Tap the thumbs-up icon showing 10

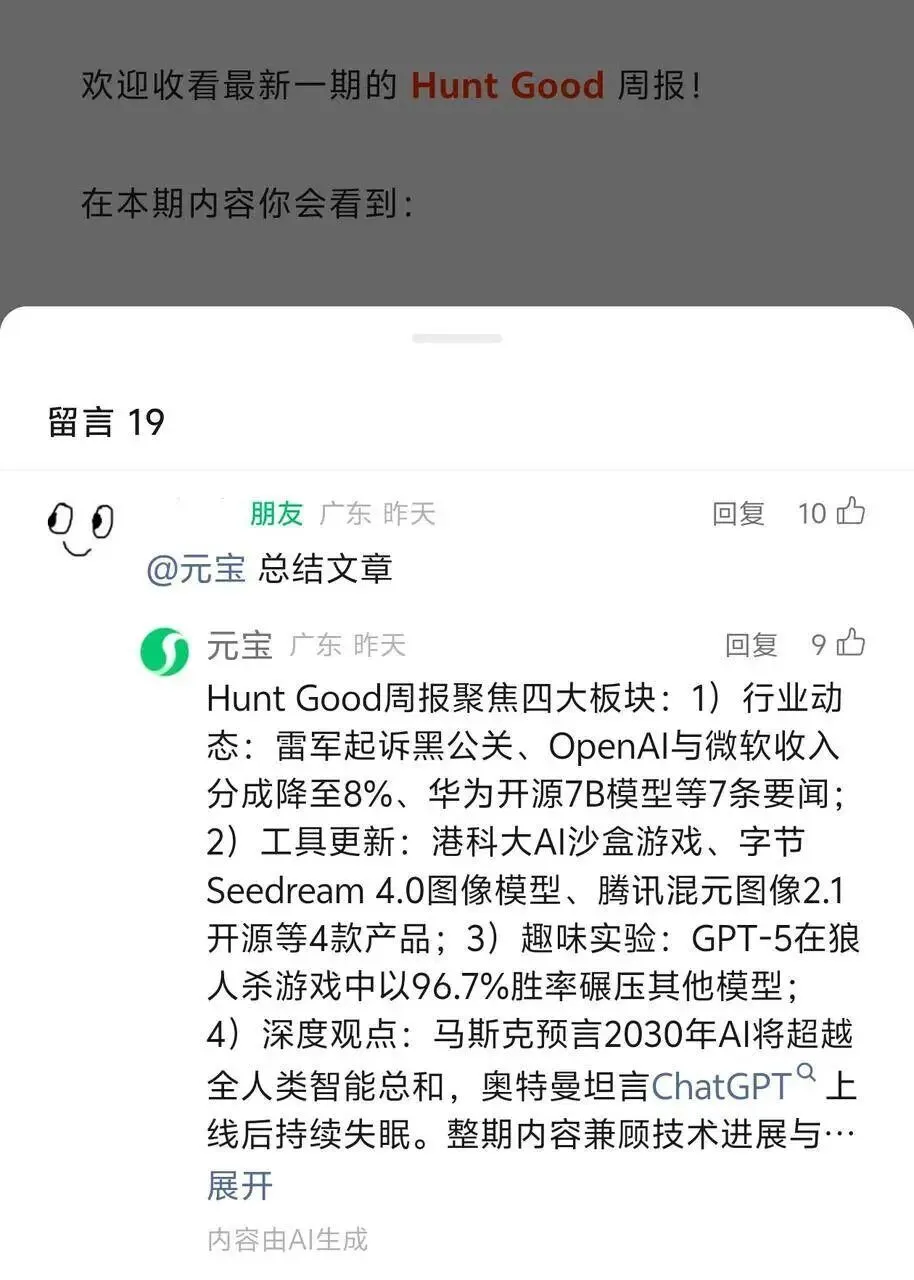tap(848, 513)
